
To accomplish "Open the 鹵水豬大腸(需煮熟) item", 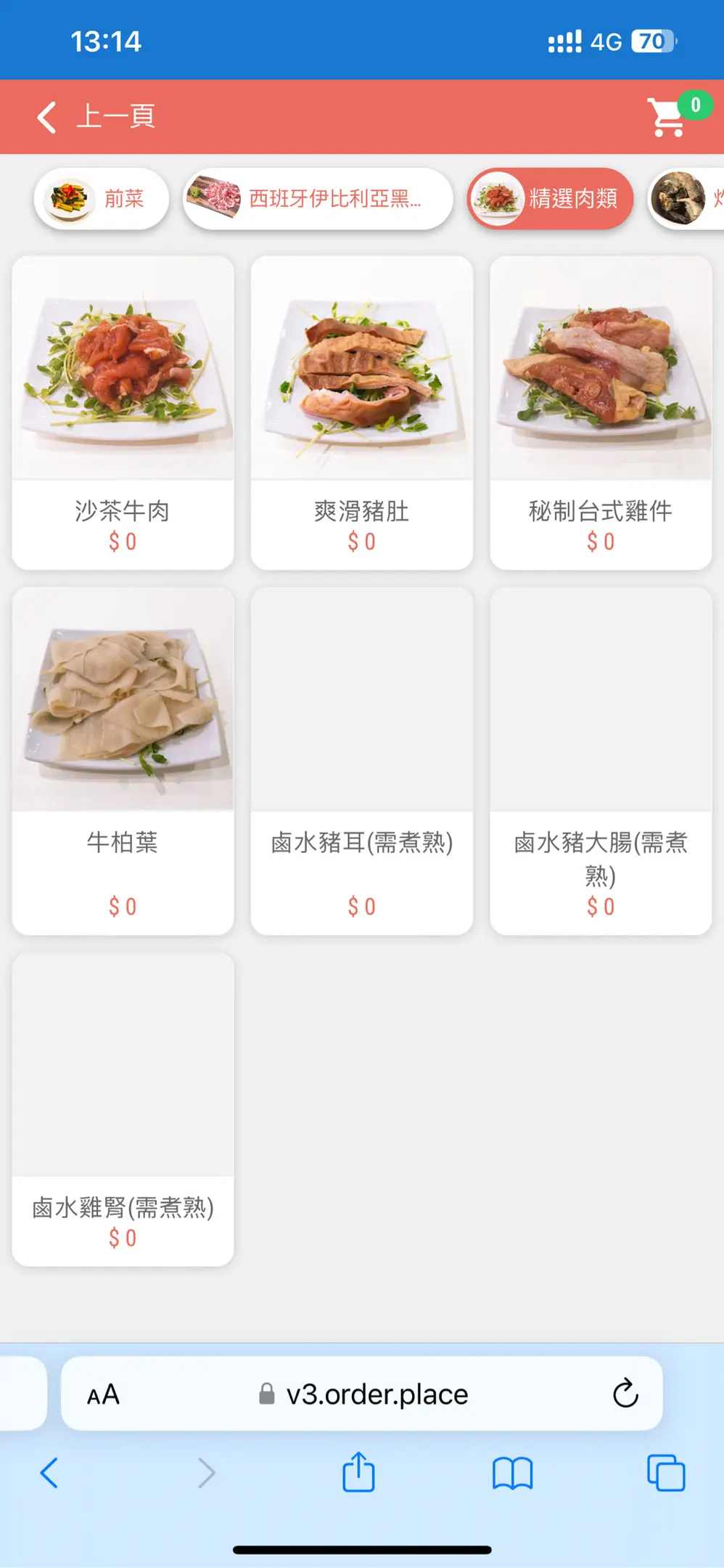I will click(x=601, y=760).
